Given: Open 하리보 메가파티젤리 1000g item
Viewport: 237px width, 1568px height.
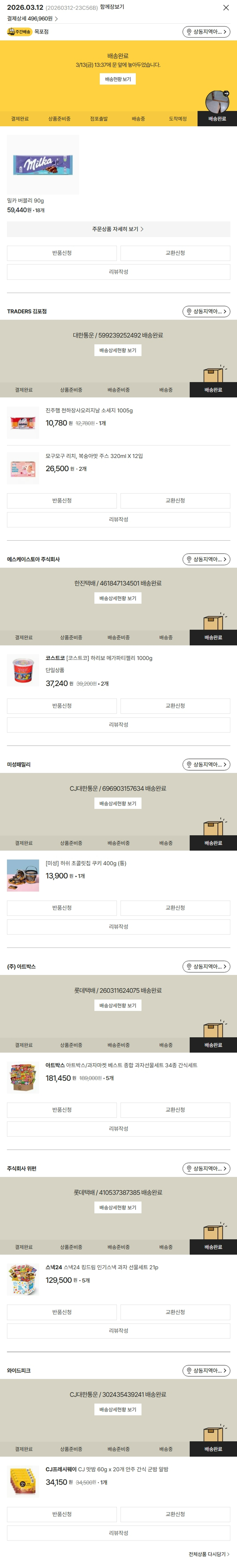Looking at the screenshot, I should click(x=99, y=658).
